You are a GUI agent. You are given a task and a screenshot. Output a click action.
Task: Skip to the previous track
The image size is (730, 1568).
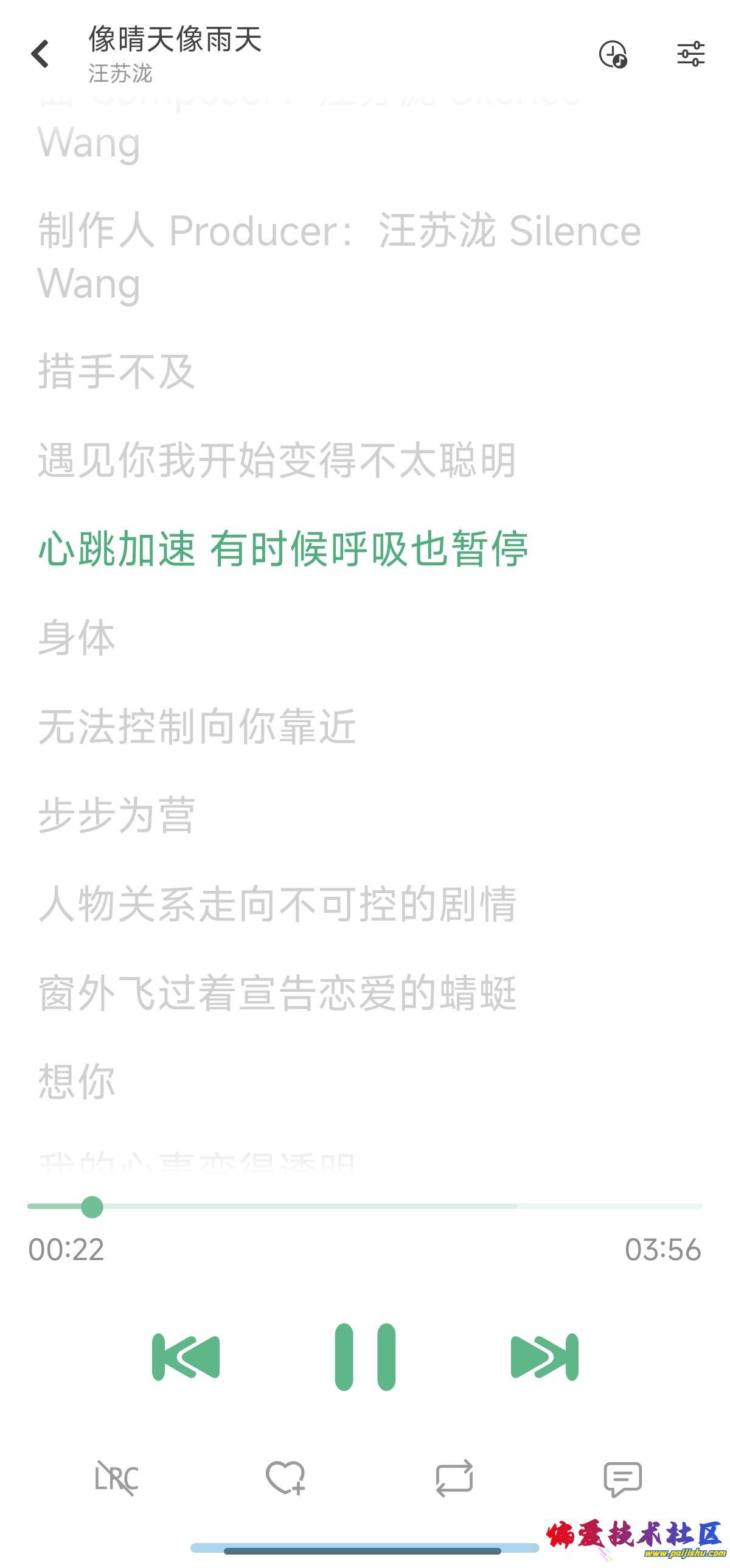point(186,1357)
